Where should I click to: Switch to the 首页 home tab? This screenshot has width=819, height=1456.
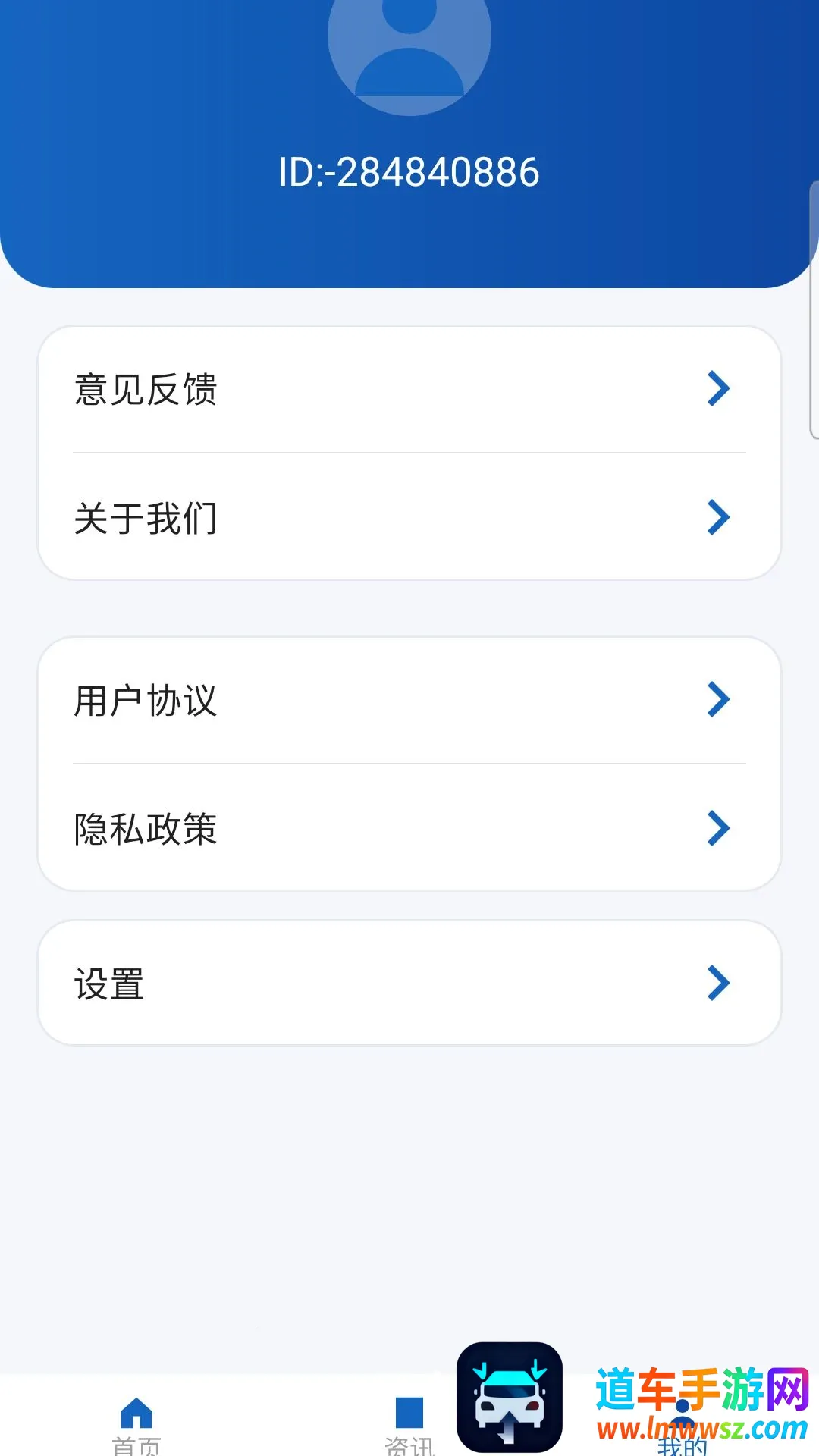[x=136, y=1423]
